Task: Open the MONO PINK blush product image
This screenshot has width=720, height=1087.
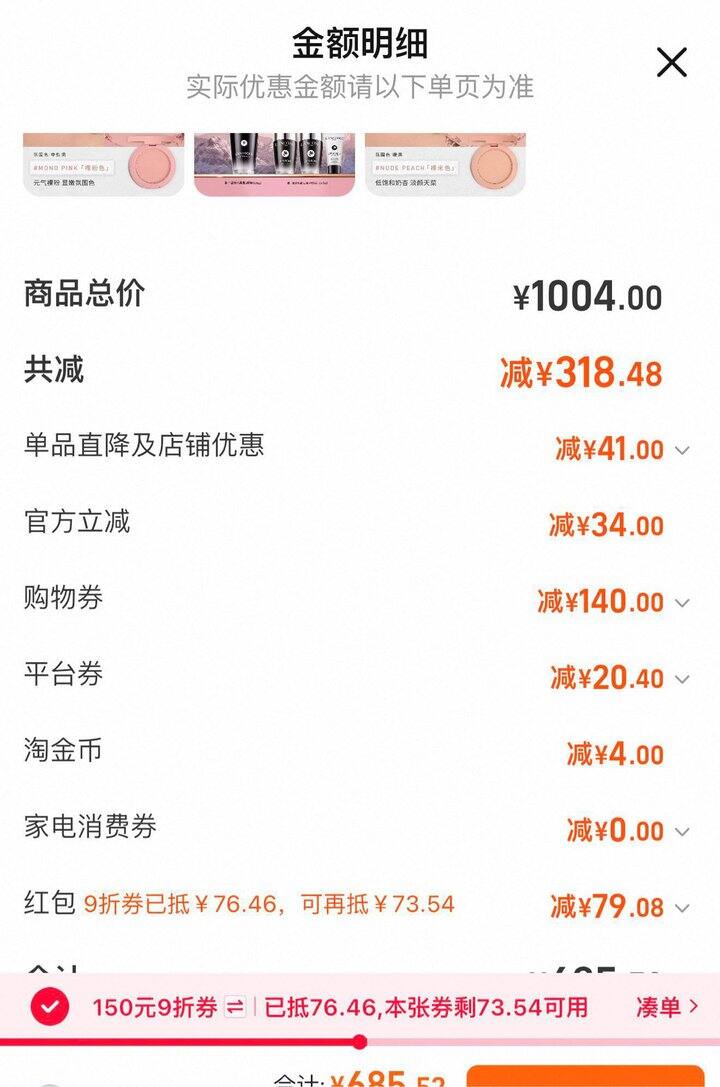Action: [x=104, y=164]
